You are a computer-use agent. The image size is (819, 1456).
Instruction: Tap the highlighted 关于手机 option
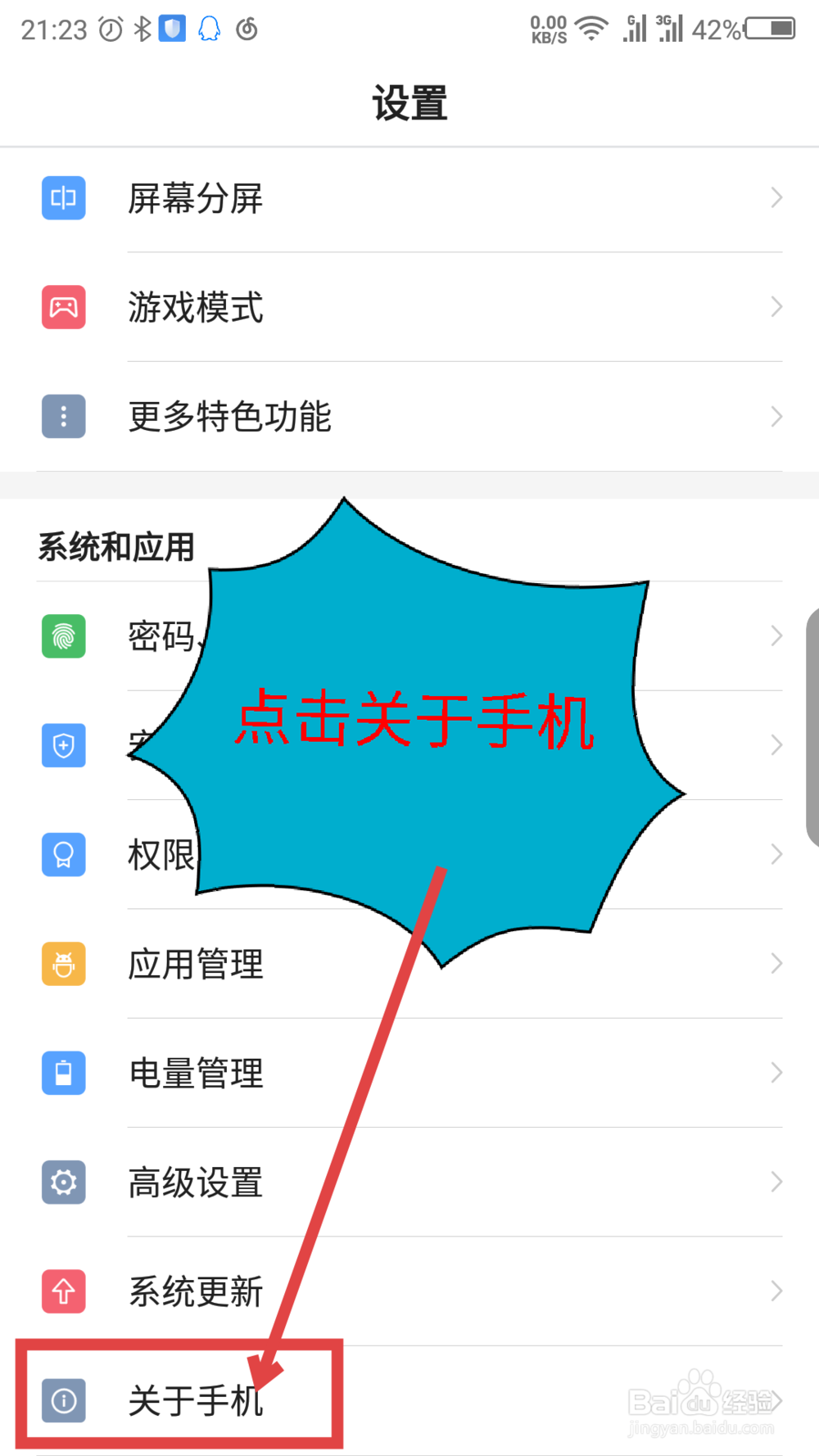(197, 1400)
